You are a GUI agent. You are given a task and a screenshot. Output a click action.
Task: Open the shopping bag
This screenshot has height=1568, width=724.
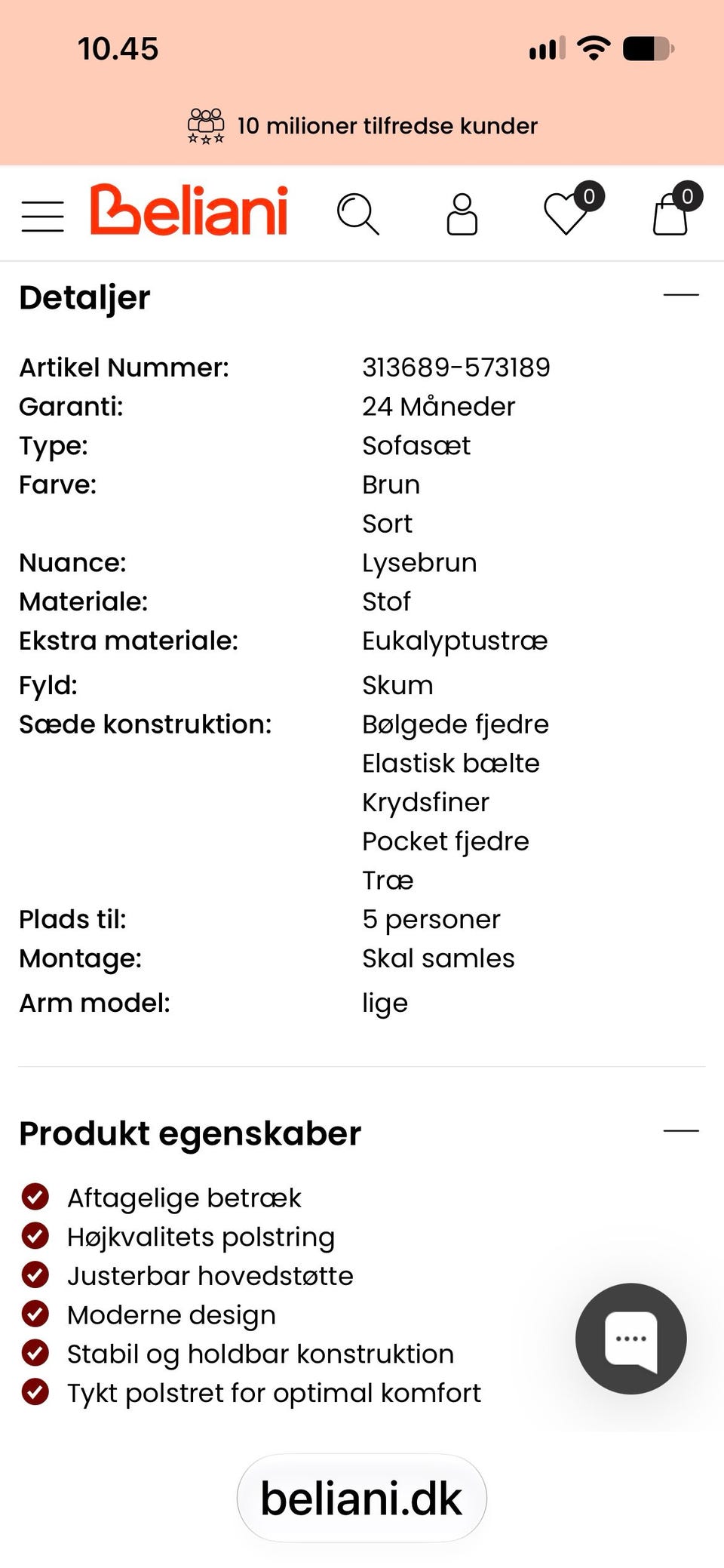[x=676, y=209]
